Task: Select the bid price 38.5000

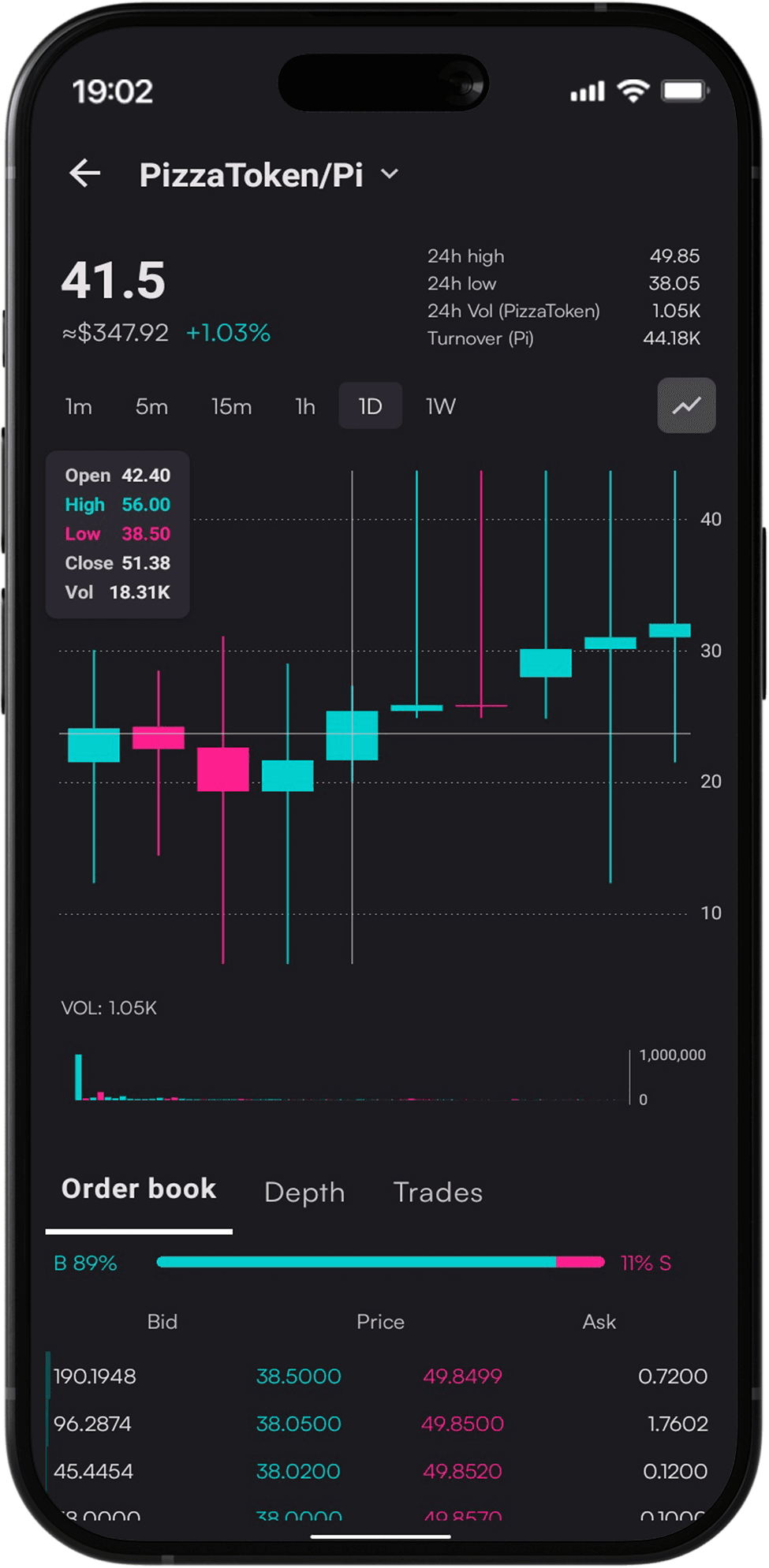Action: [x=298, y=1376]
